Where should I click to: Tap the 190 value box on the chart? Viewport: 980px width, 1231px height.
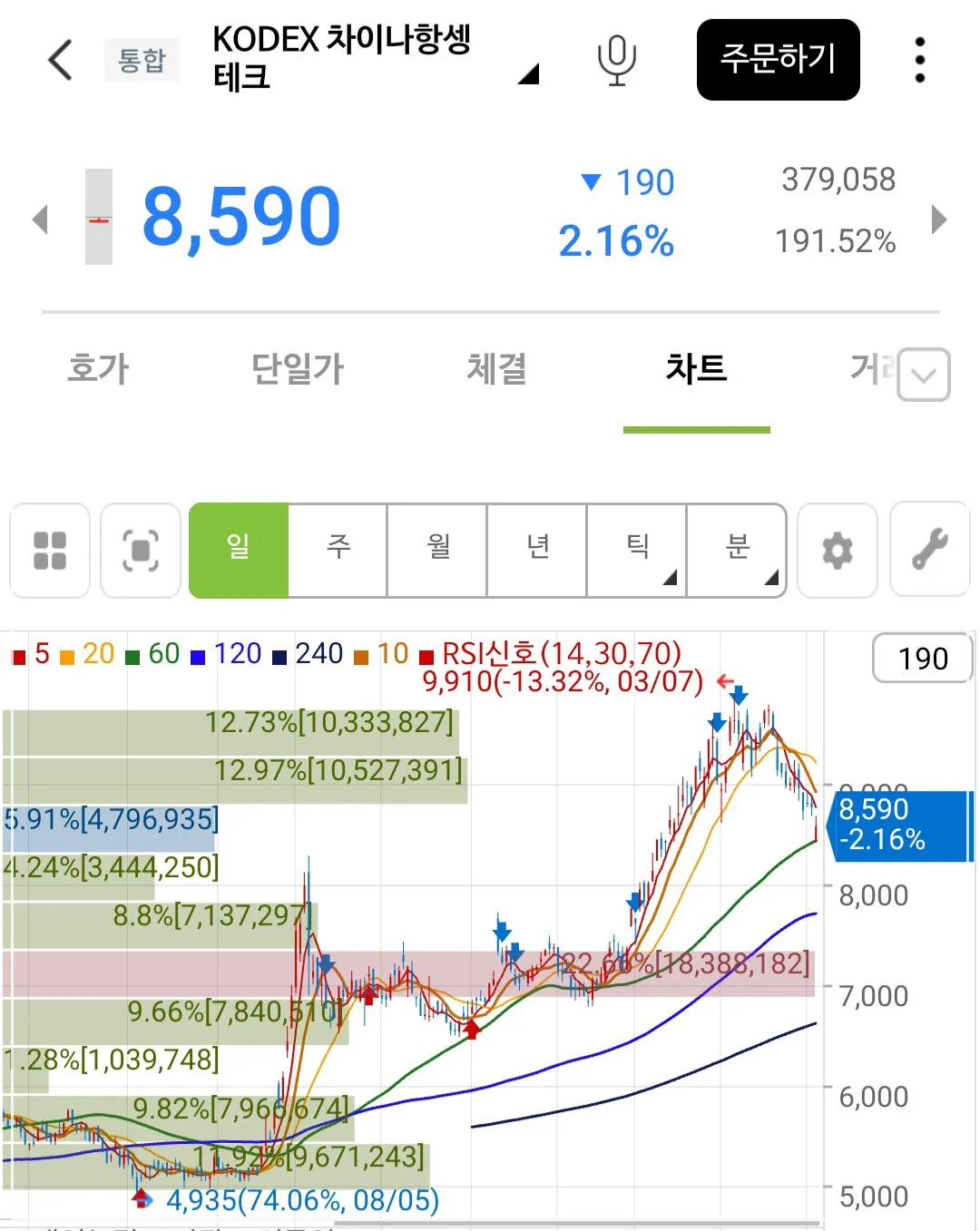tap(921, 659)
